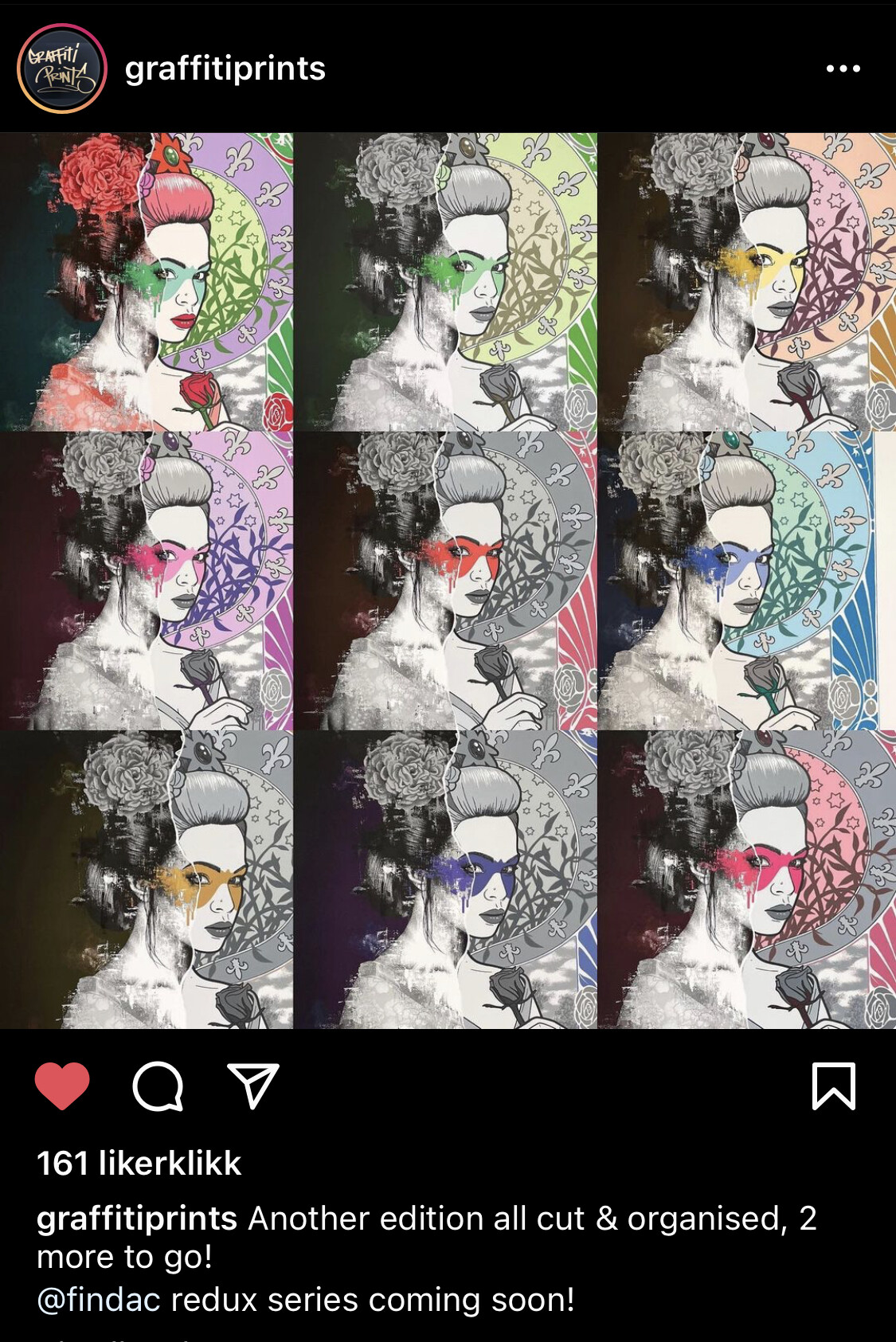This screenshot has height=1342, width=896.
Task: Save the post with the bookmark icon
Action: [833, 1086]
